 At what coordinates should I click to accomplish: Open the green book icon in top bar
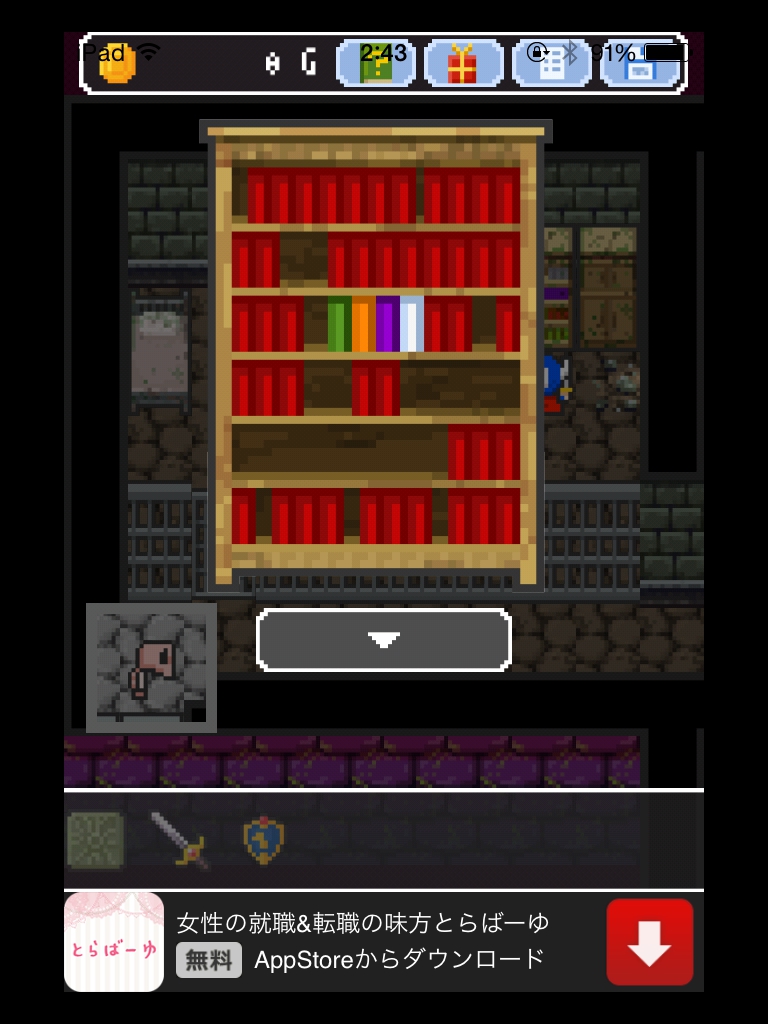[x=376, y=64]
